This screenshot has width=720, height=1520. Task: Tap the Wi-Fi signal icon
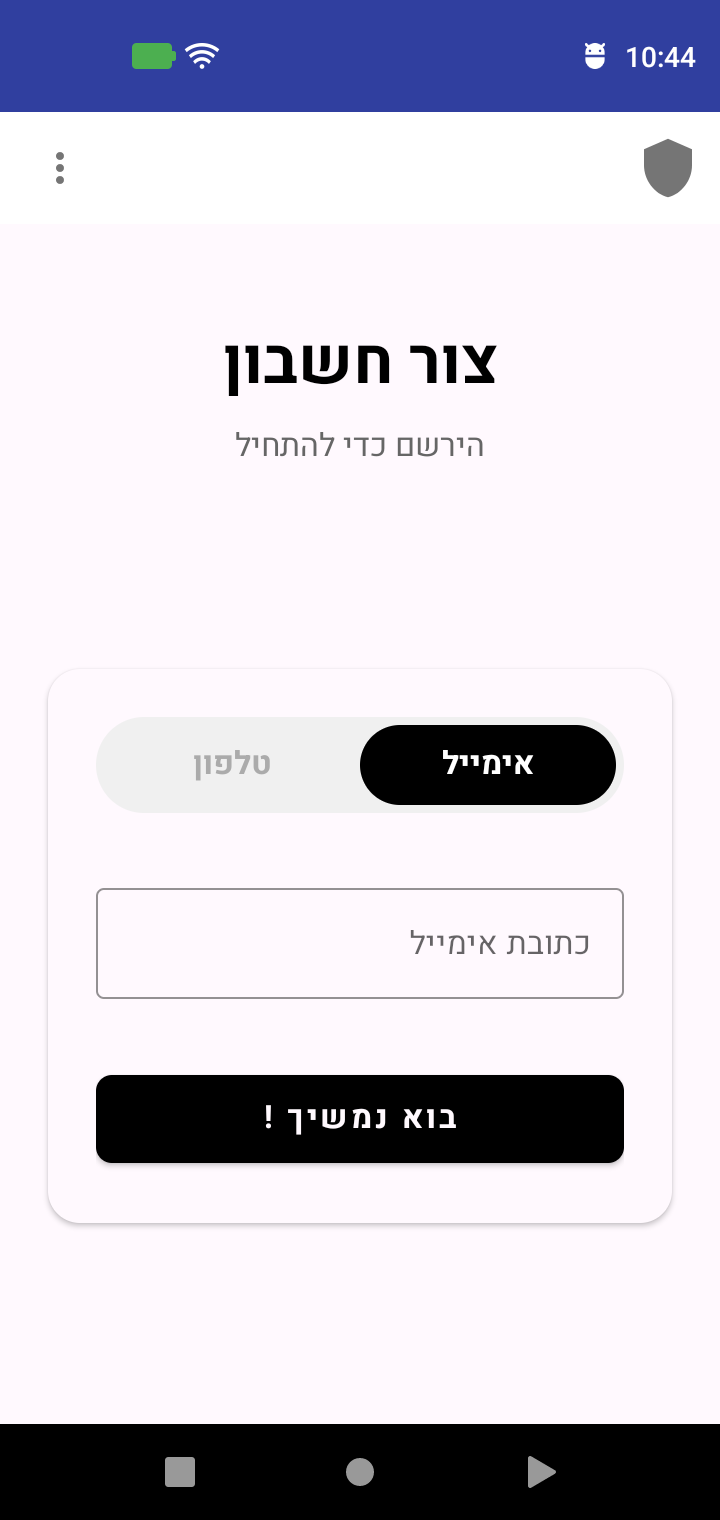coord(204,56)
